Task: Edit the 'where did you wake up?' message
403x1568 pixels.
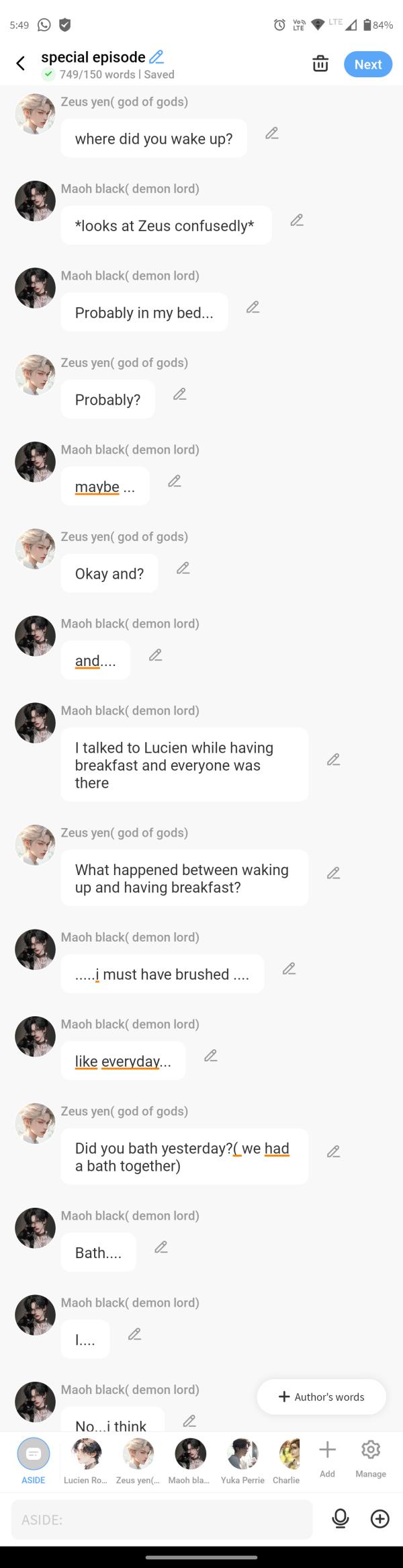Action: pyautogui.click(x=272, y=133)
